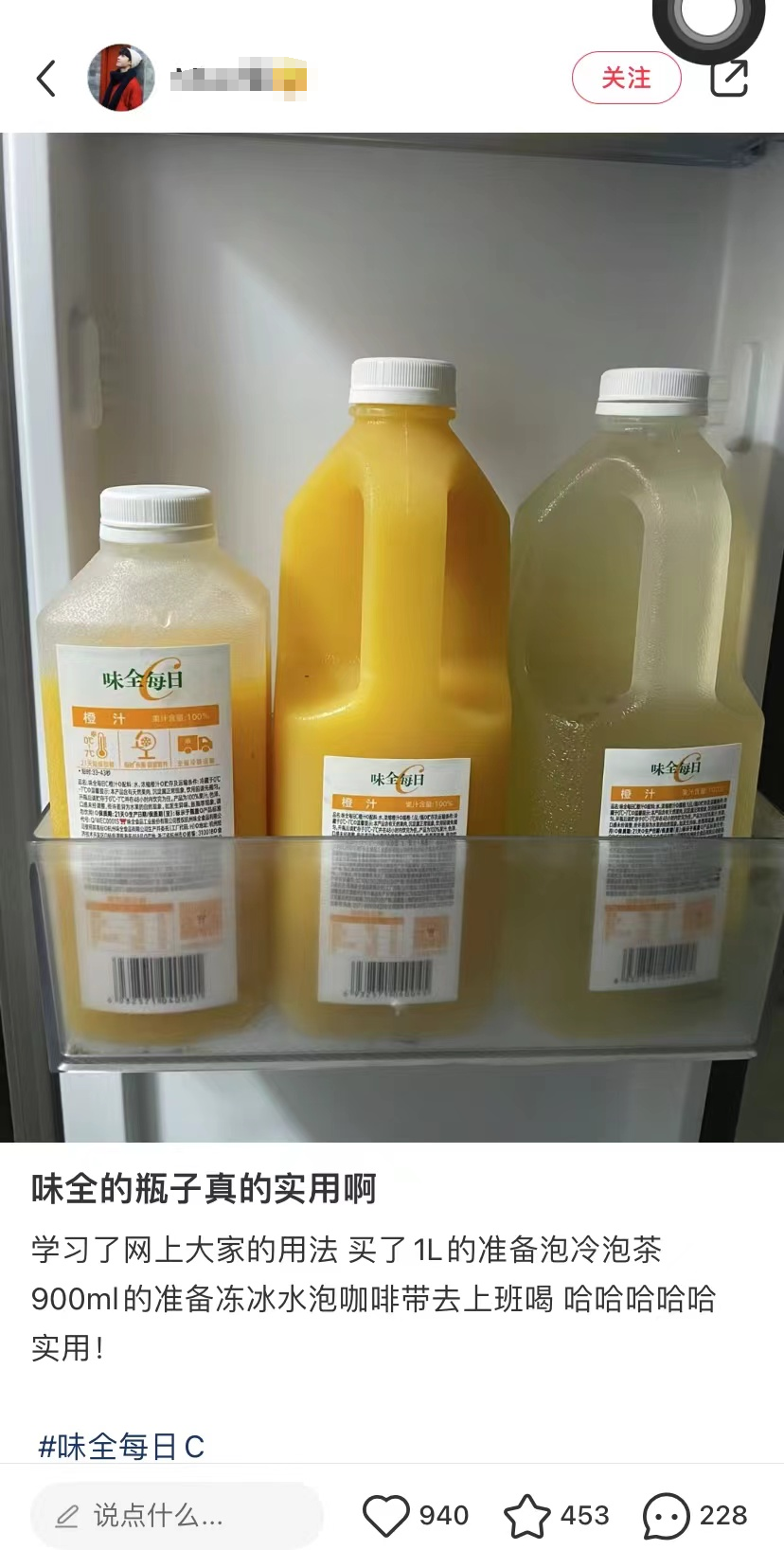
Task: Share this post via top-right icon
Action: click(x=729, y=80)
